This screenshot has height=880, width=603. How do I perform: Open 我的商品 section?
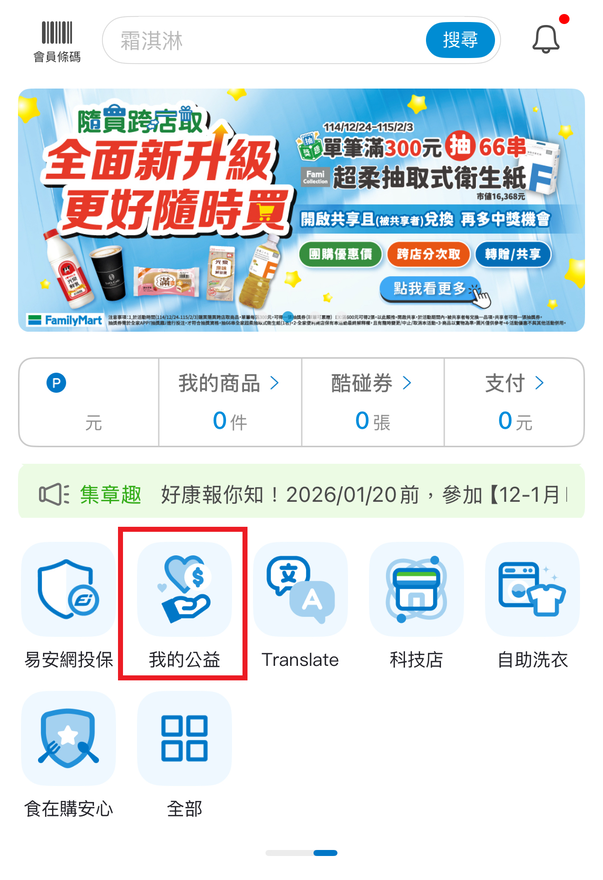click(x=229, y=402)
